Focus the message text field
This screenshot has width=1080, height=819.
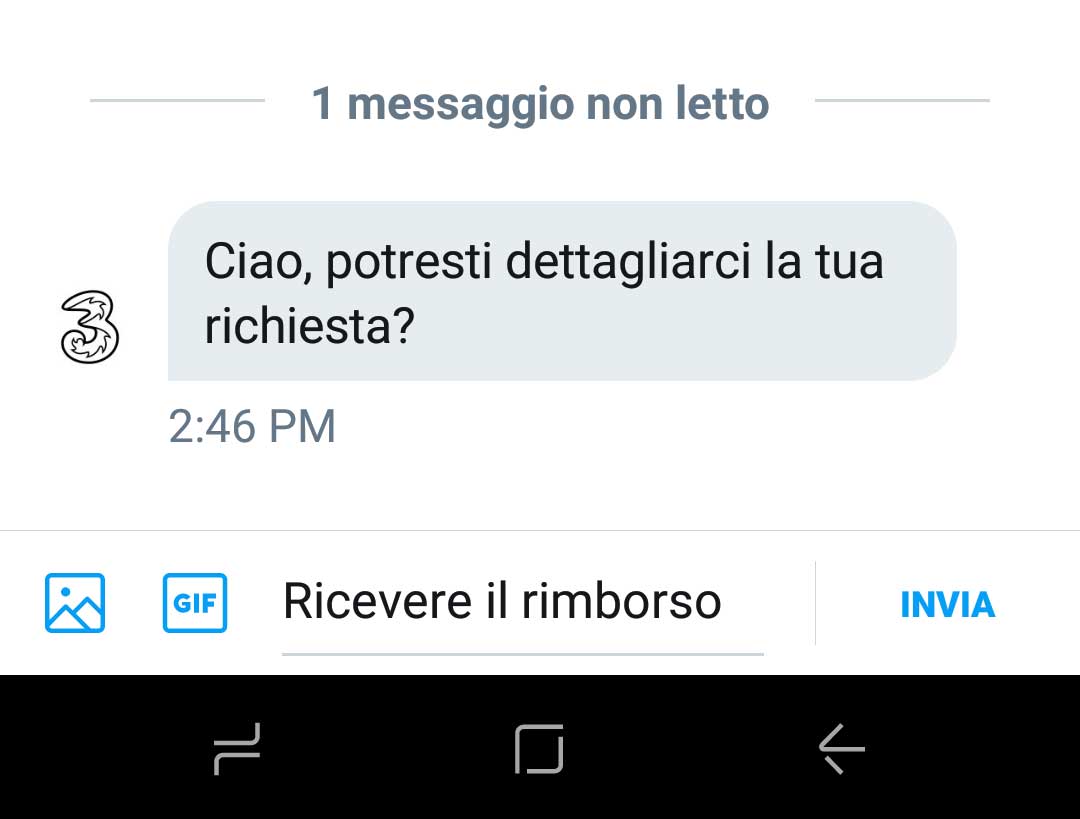522,603
